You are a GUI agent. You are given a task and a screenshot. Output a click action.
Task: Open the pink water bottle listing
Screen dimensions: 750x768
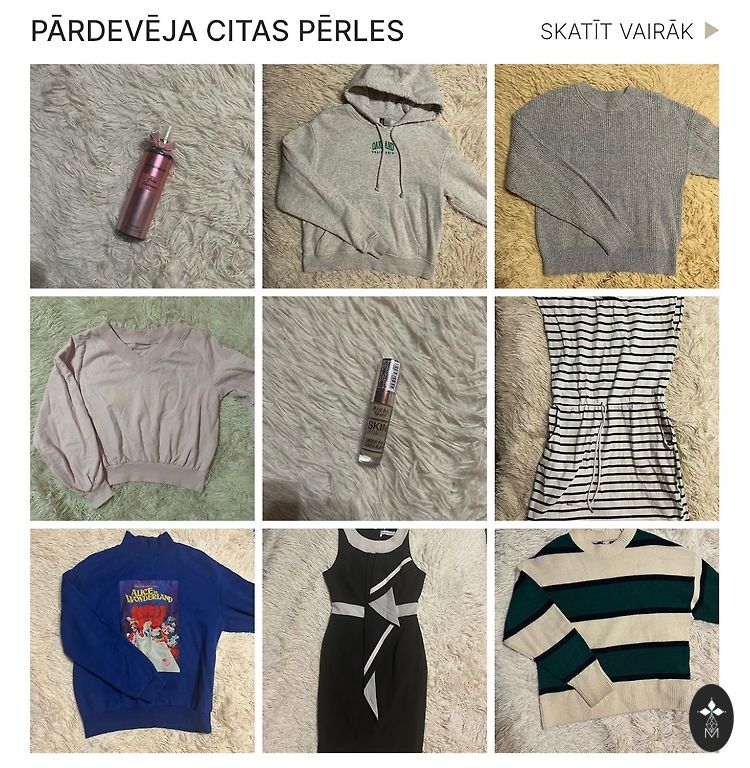(x=142, y=176)
